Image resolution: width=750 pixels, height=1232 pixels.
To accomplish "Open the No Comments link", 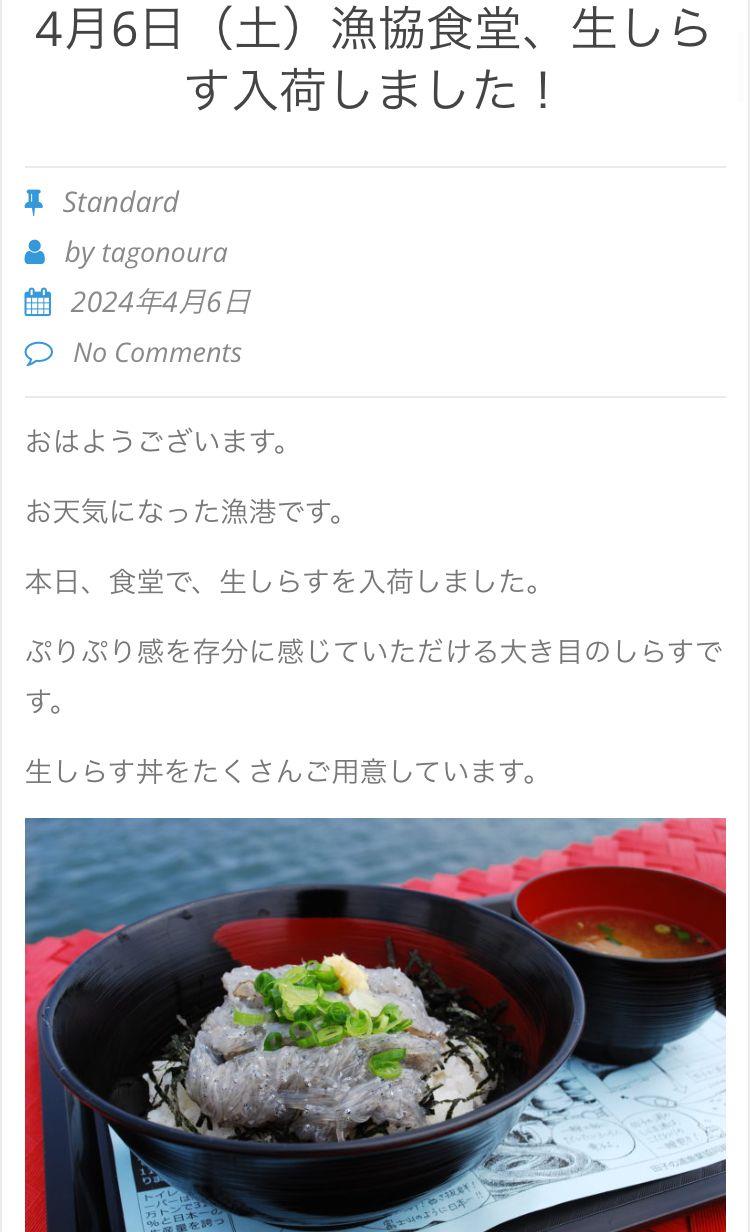I will [157, 352].
